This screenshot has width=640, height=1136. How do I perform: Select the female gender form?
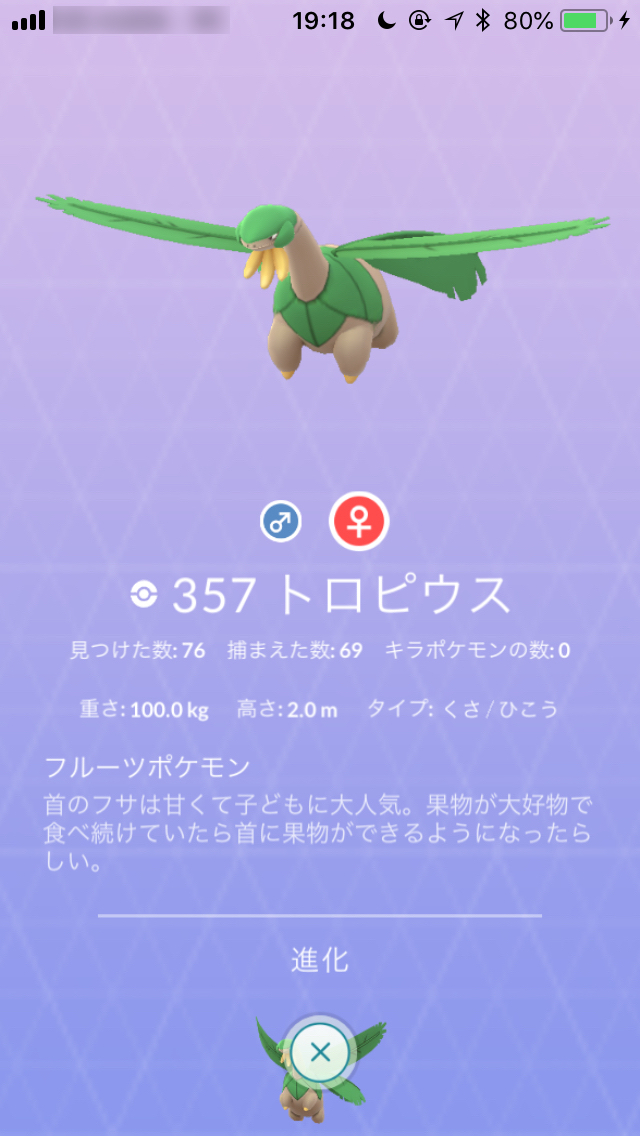point(359,521)
